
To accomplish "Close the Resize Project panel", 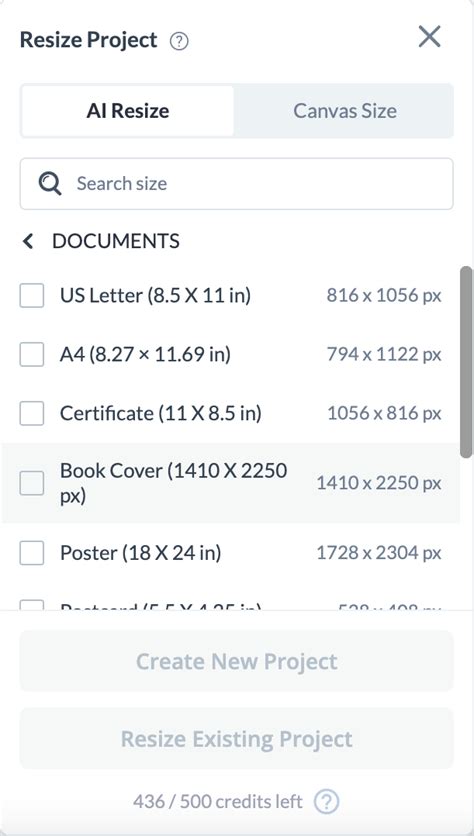I will (429, 37).
